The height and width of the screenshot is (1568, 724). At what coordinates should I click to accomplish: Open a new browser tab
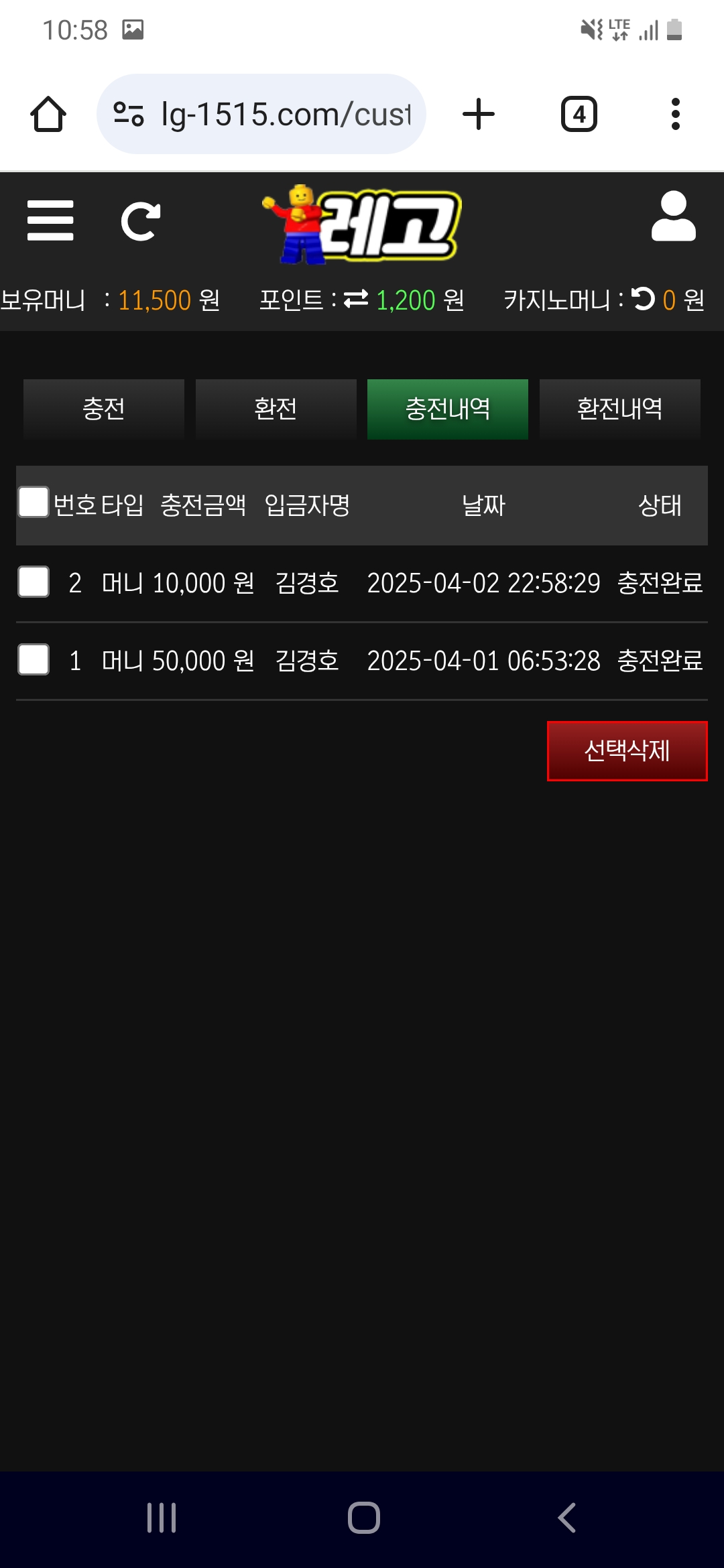click(x=479, y=114)
